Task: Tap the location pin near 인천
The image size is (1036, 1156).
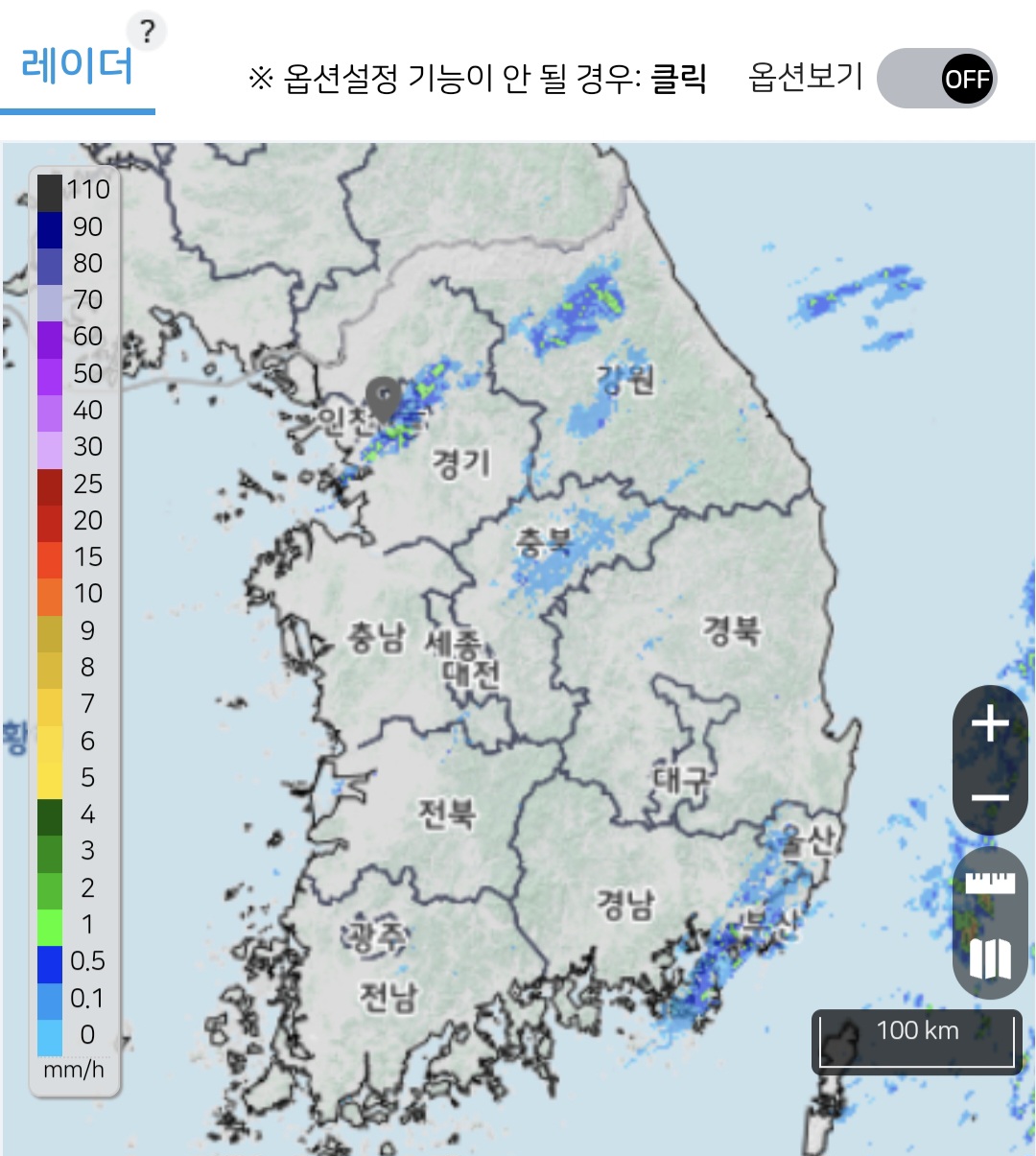Action: [384, 398]
